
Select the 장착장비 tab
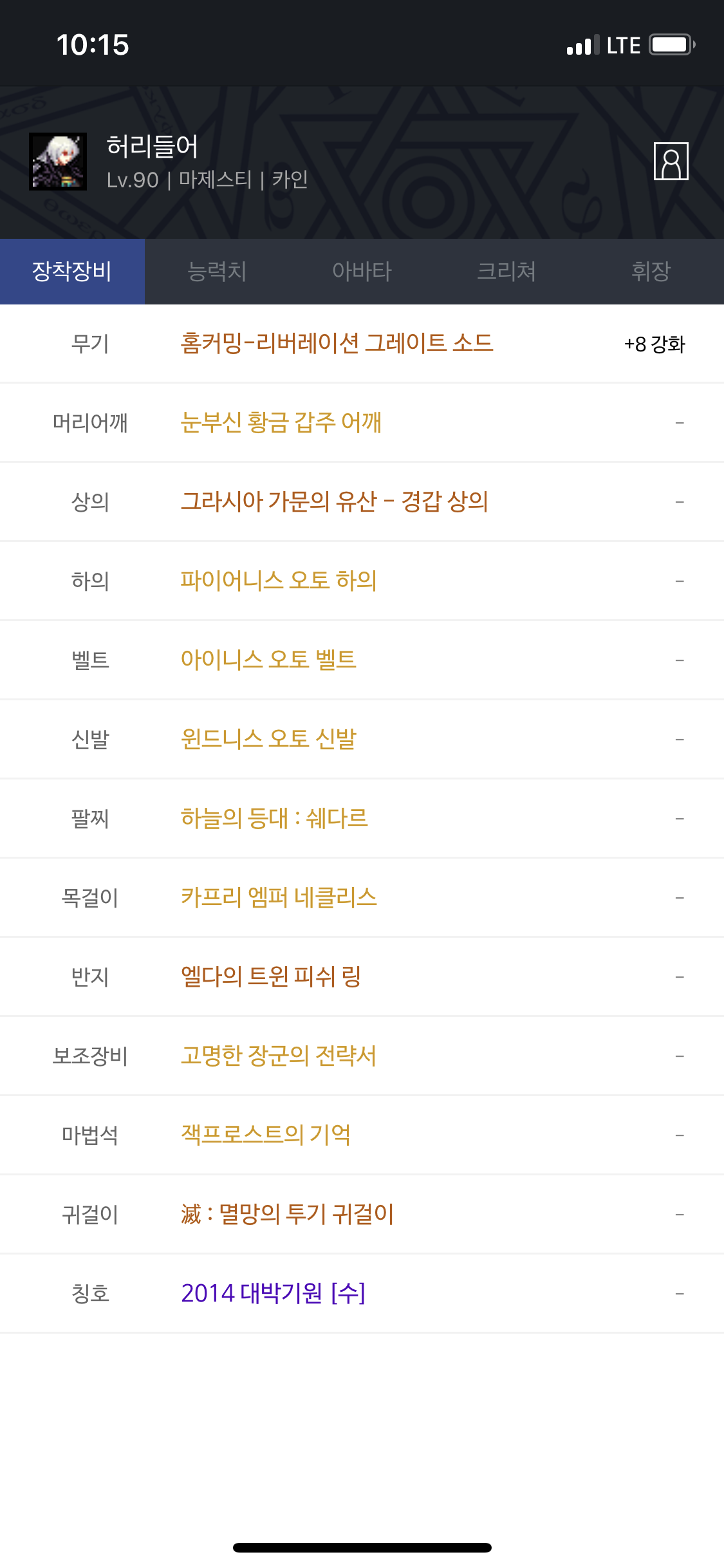72,271
